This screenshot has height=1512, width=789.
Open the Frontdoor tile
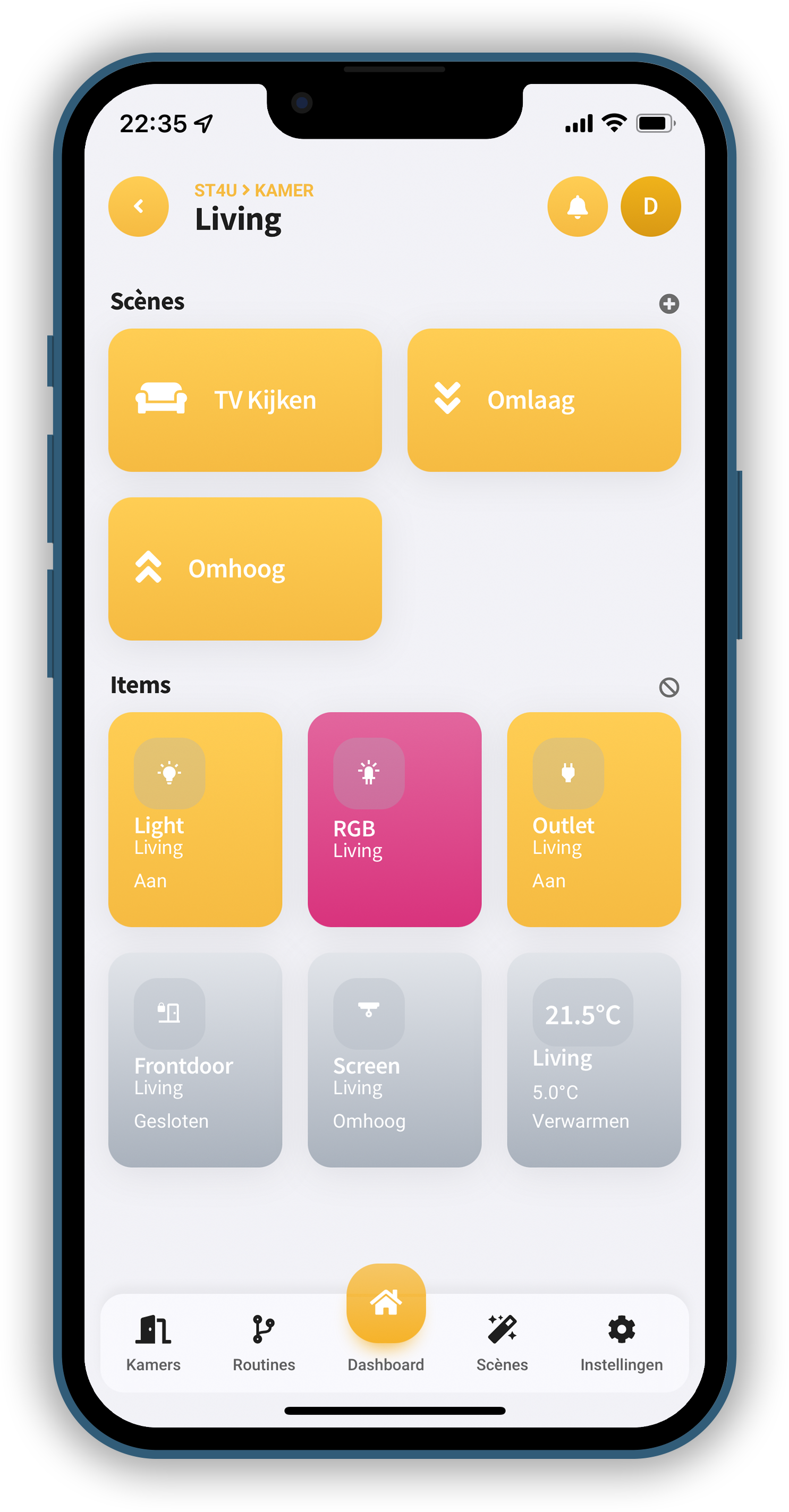click(x=195, y=1059)
